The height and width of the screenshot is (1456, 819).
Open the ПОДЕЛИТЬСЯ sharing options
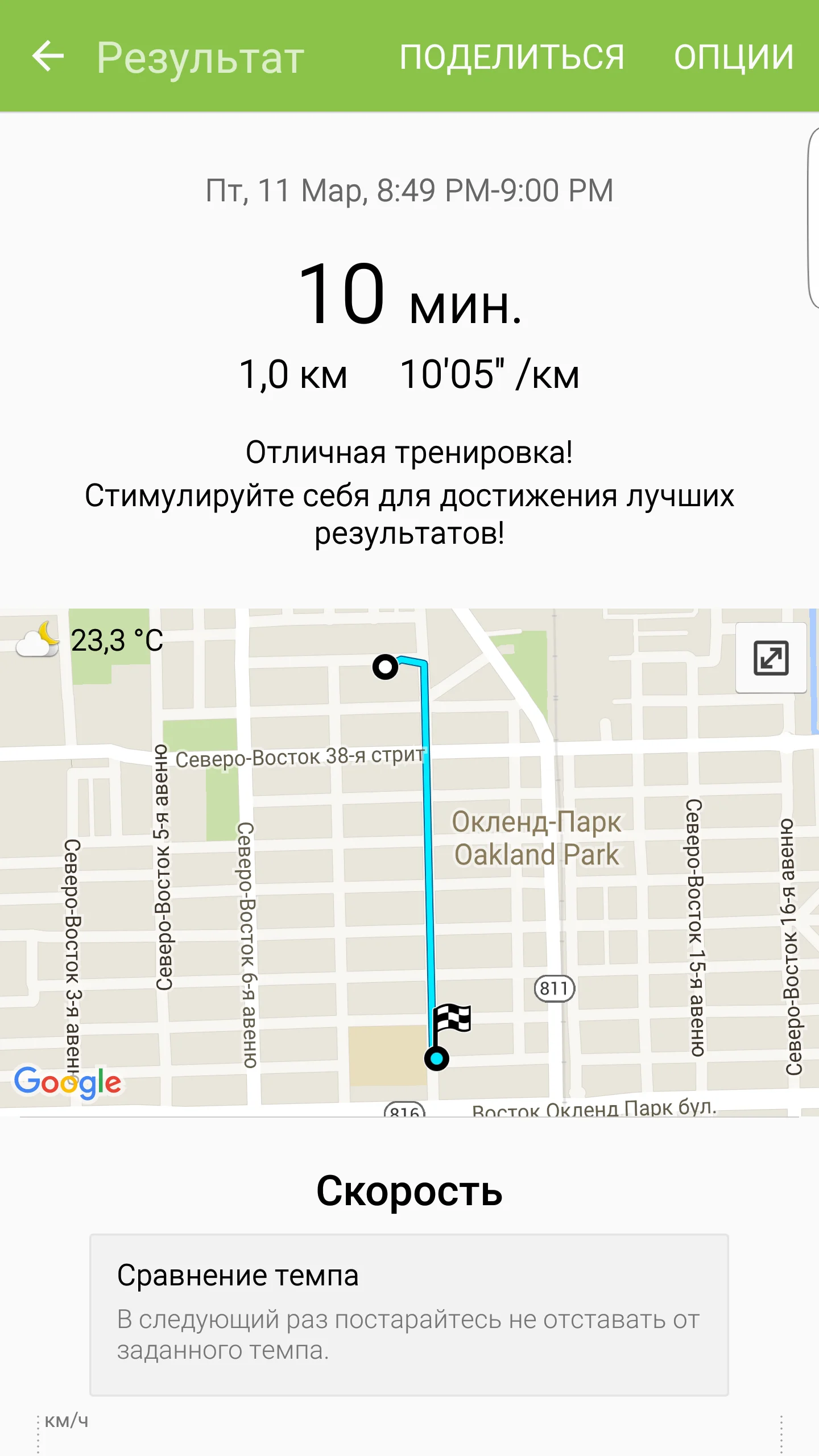pyautogui.click(x=511, y=57)
